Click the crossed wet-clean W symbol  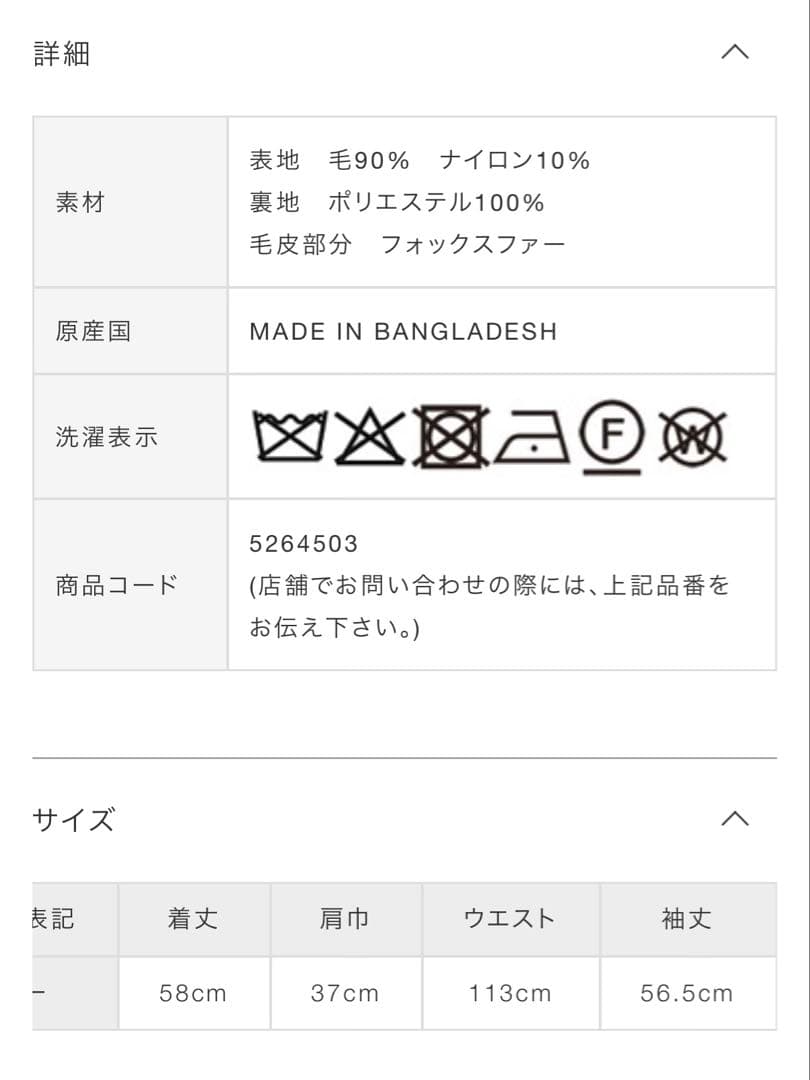(x=693, y=437)
